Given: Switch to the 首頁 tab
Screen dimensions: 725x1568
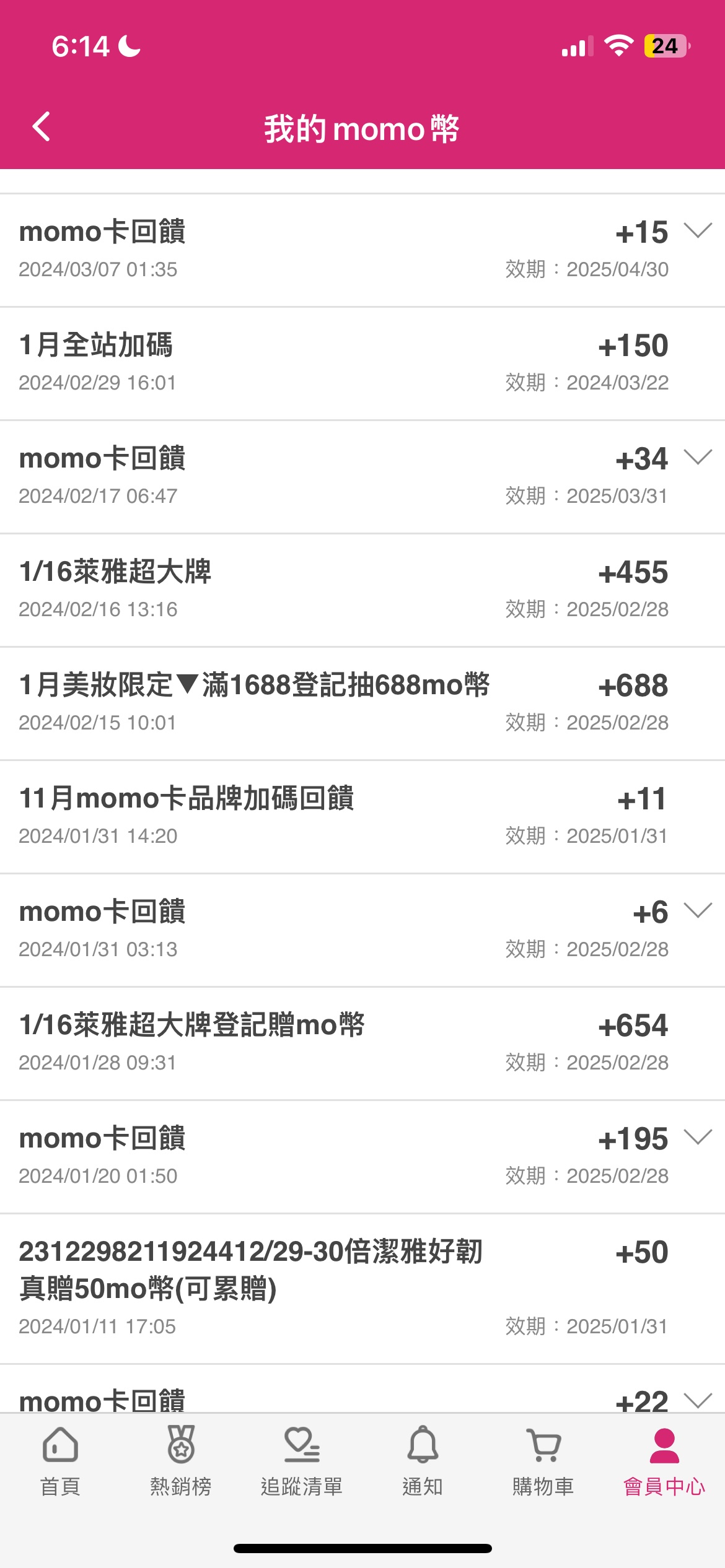Looking at the screenshot, I should click(x=60, y=1461).
